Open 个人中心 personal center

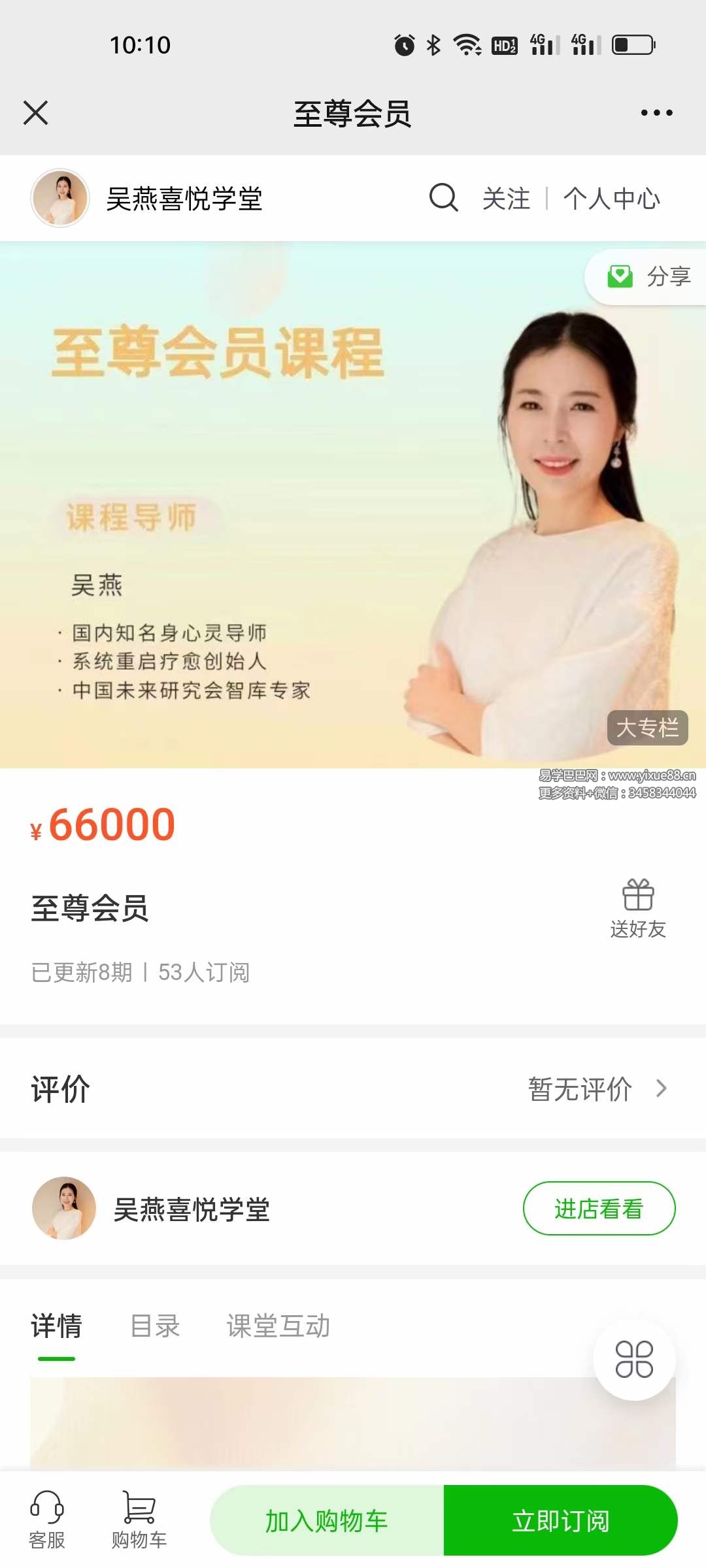tap(612, 199)
